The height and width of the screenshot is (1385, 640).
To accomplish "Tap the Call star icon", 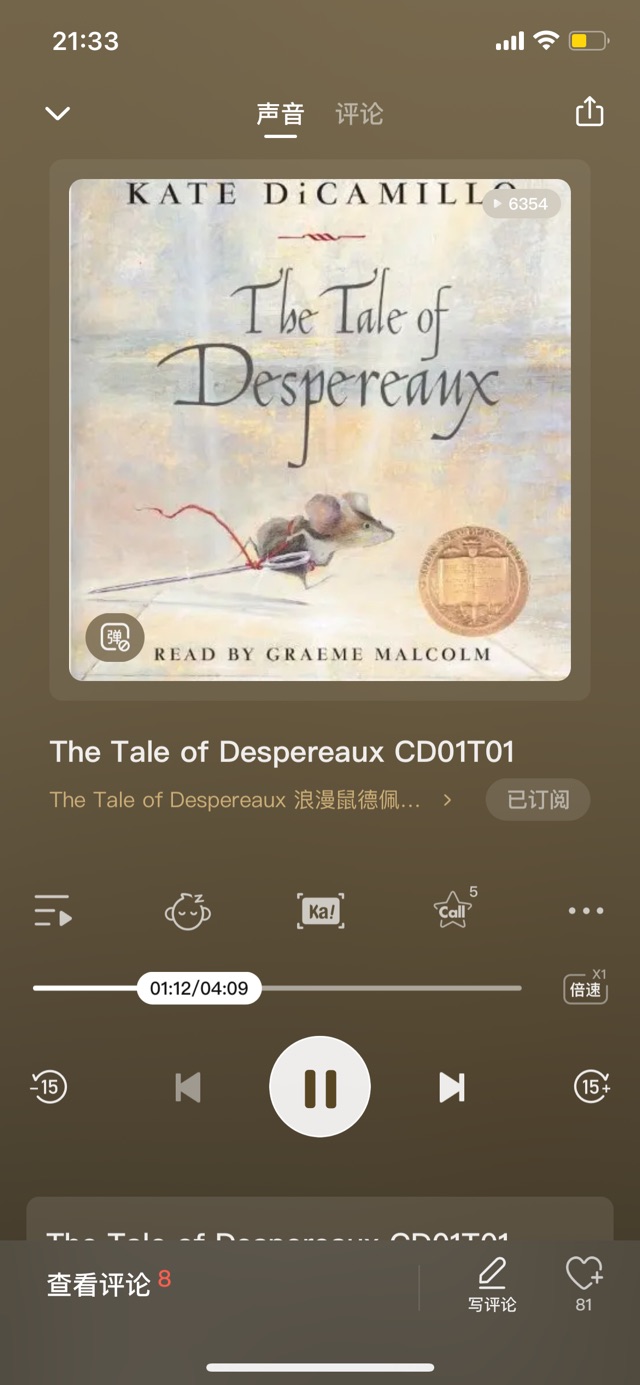I will click(453, 910).
